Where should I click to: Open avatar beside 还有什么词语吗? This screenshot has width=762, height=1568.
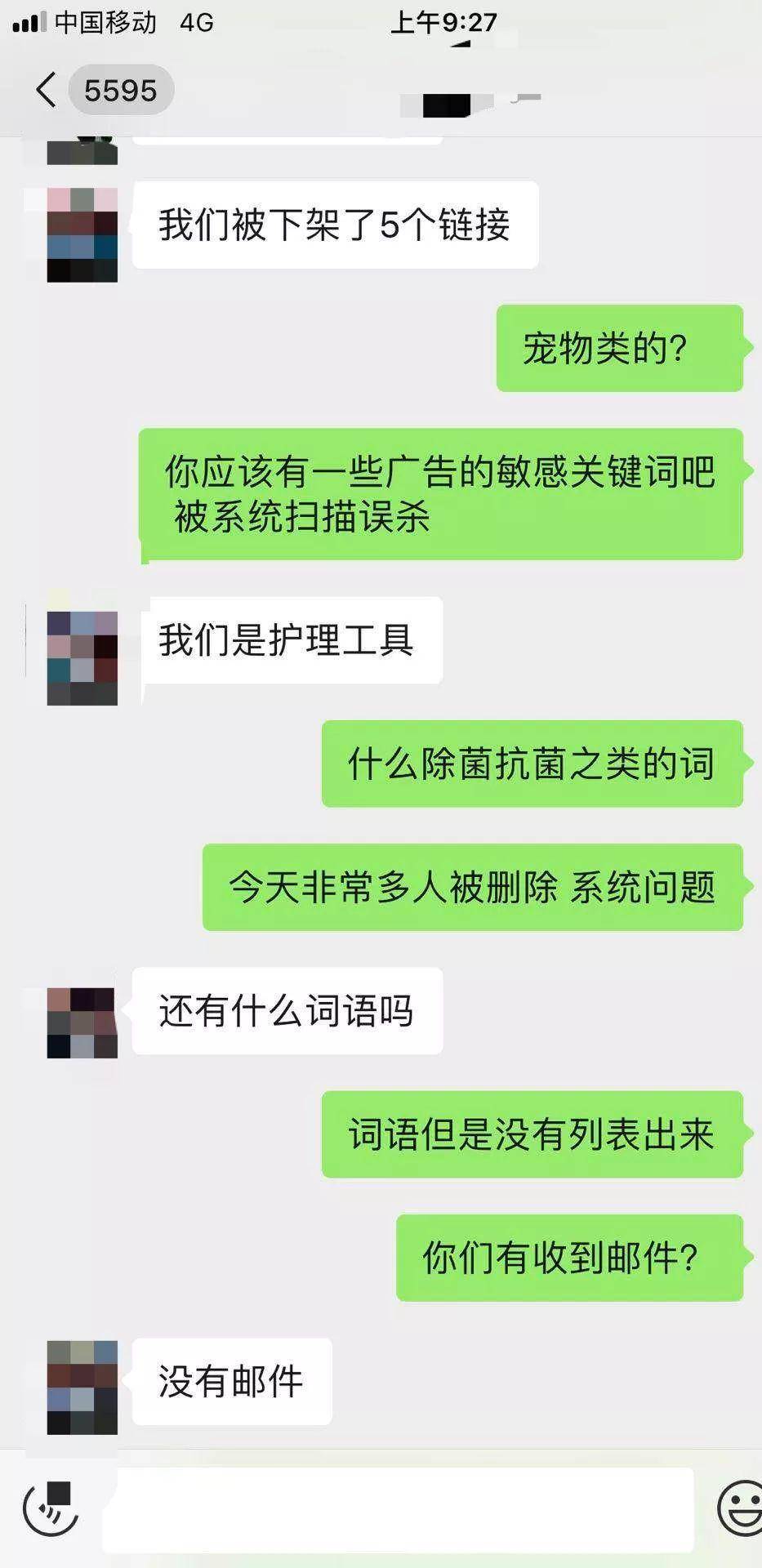(x=82, y=1022)
